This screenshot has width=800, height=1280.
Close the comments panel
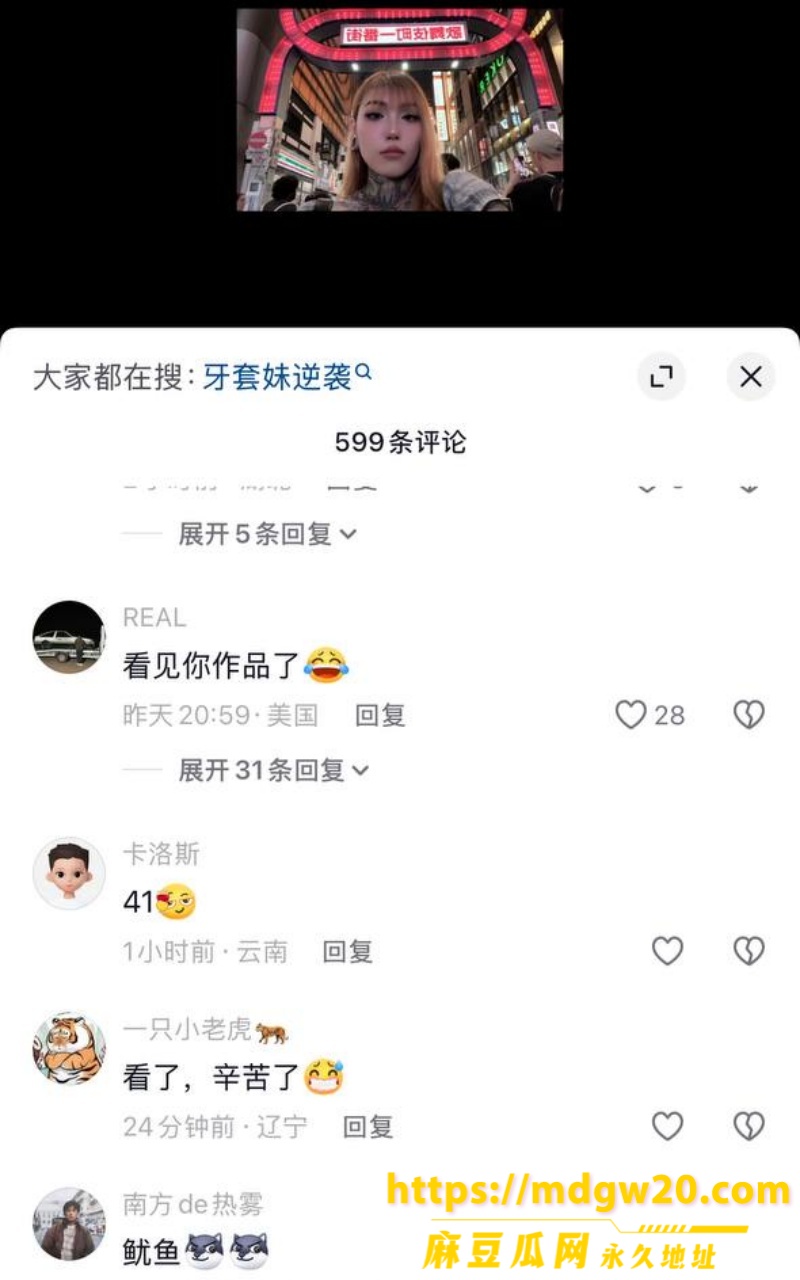pyautogui.click(x=750, y=377)
